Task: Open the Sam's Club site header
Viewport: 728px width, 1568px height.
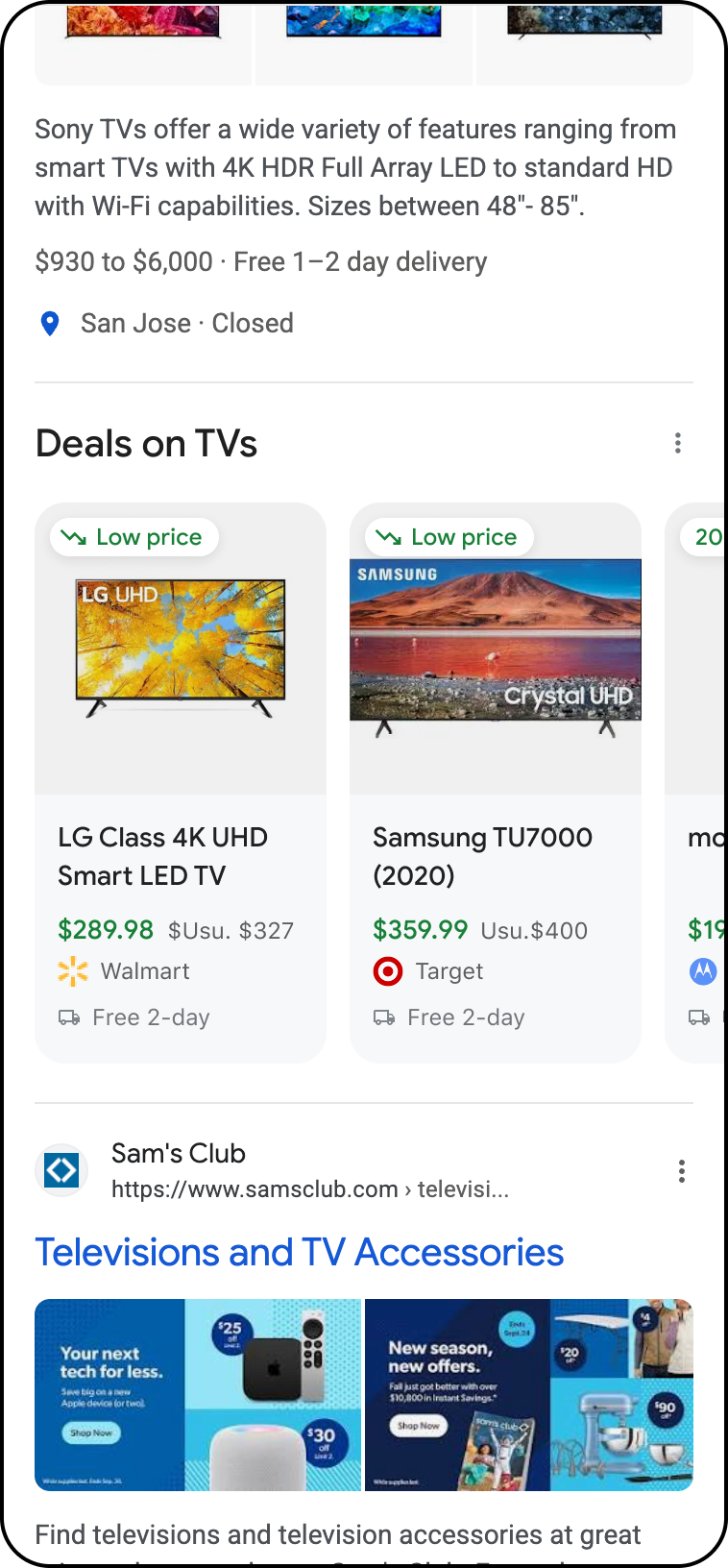Action: click(273, 1170)
